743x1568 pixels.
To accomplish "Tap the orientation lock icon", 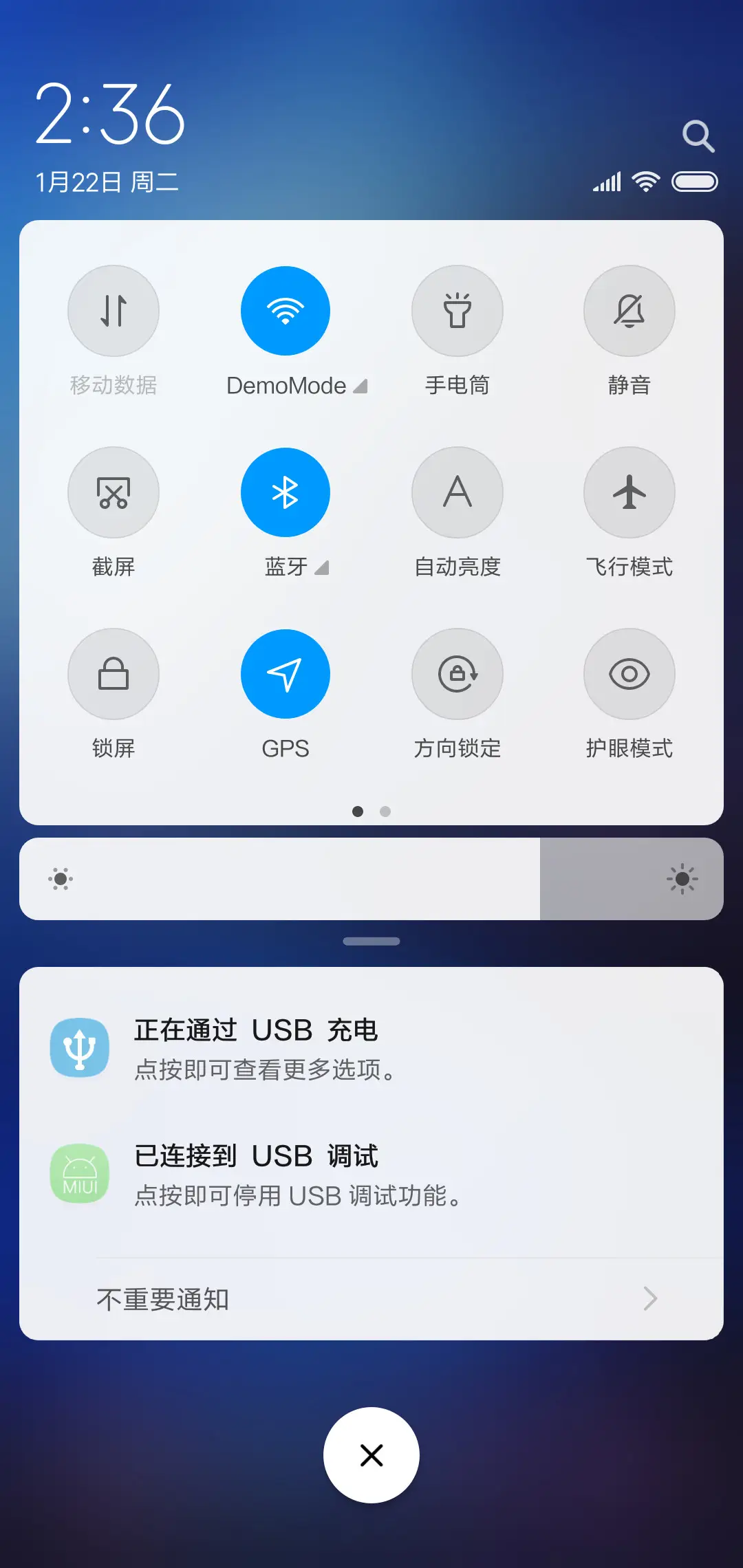I will click(457, 674).
